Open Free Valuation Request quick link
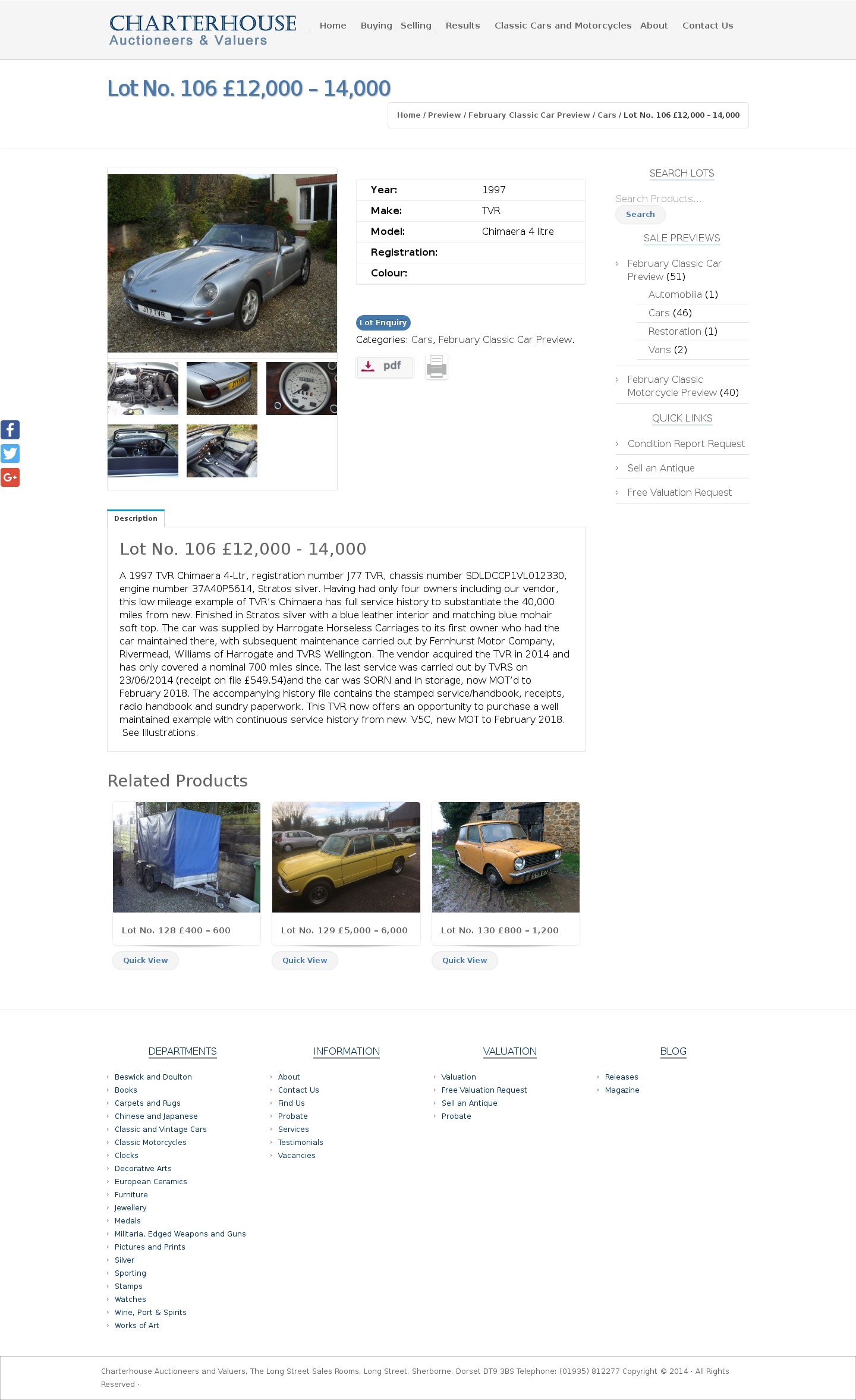Image resolution: width=856 pixels, height=1400 pixels. pos(679,492)
